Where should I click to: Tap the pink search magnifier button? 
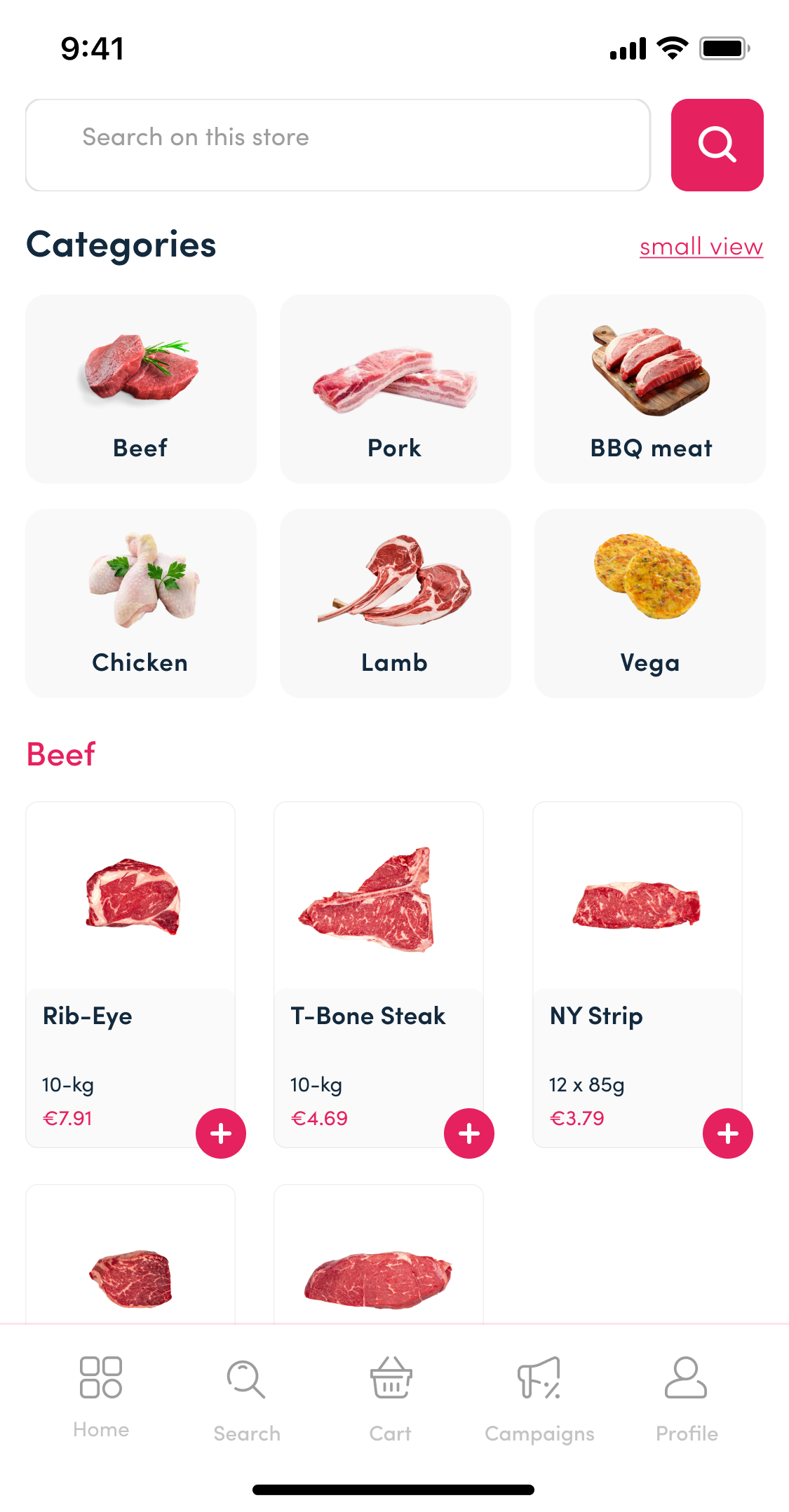(717, 145)
